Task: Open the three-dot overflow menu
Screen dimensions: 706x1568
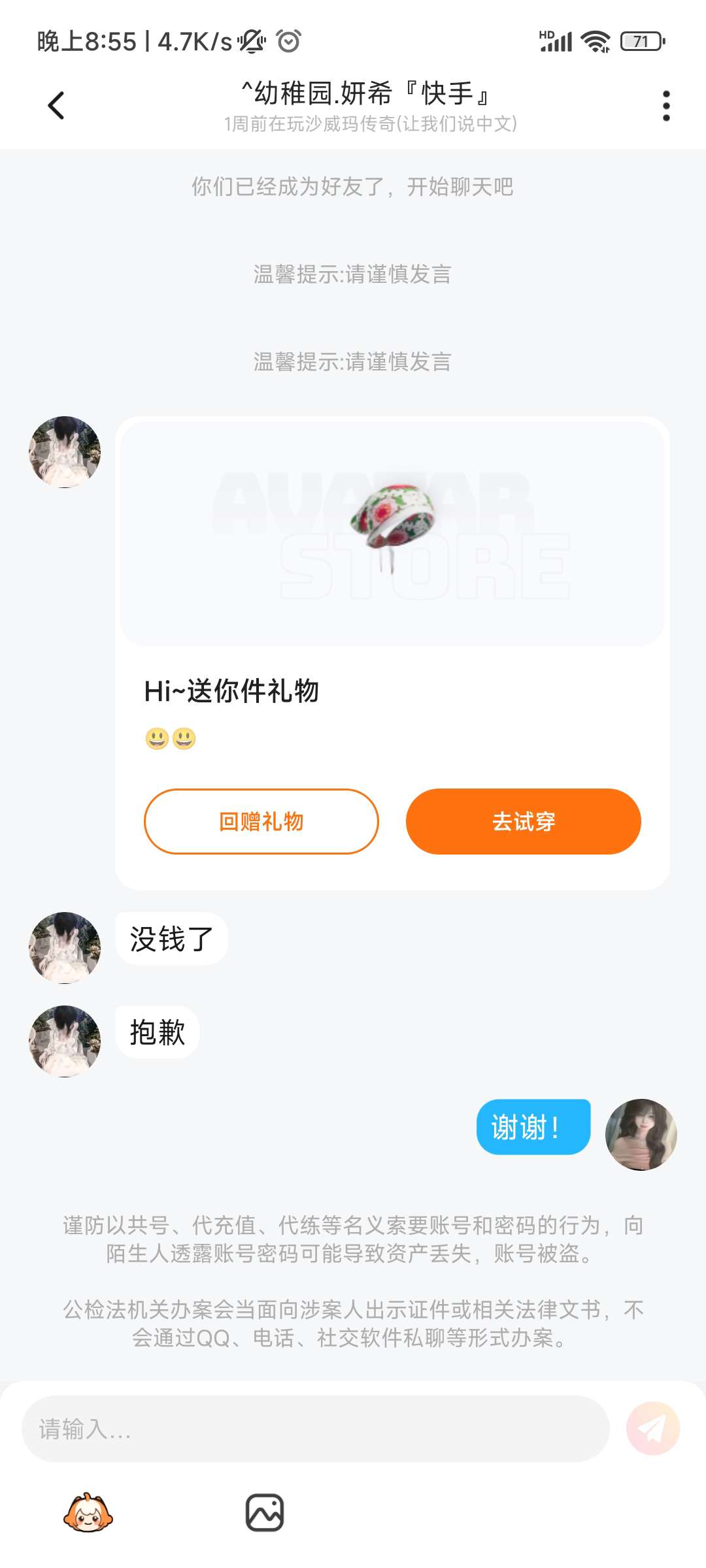Action: tap(665, 106)
